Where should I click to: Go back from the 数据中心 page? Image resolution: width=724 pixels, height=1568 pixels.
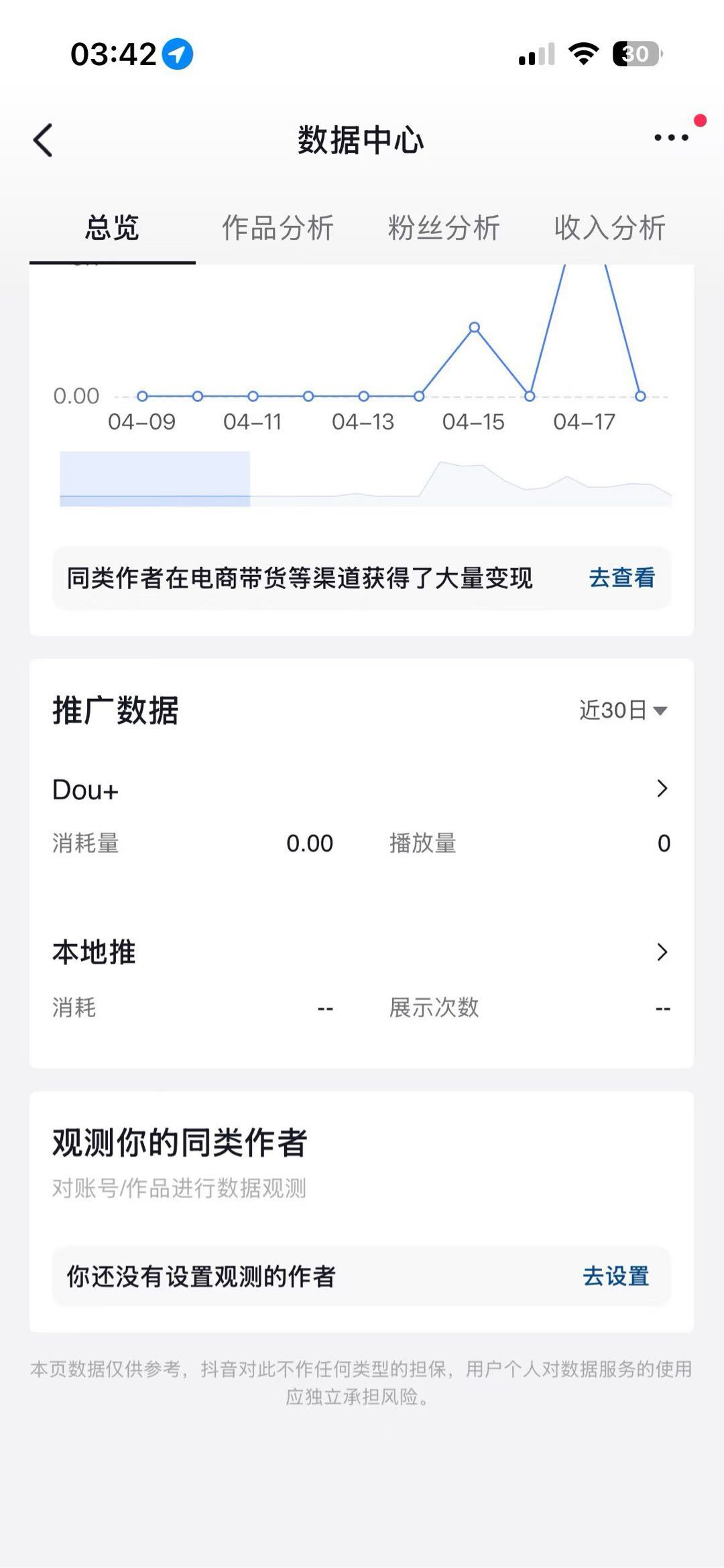[43, 141]
